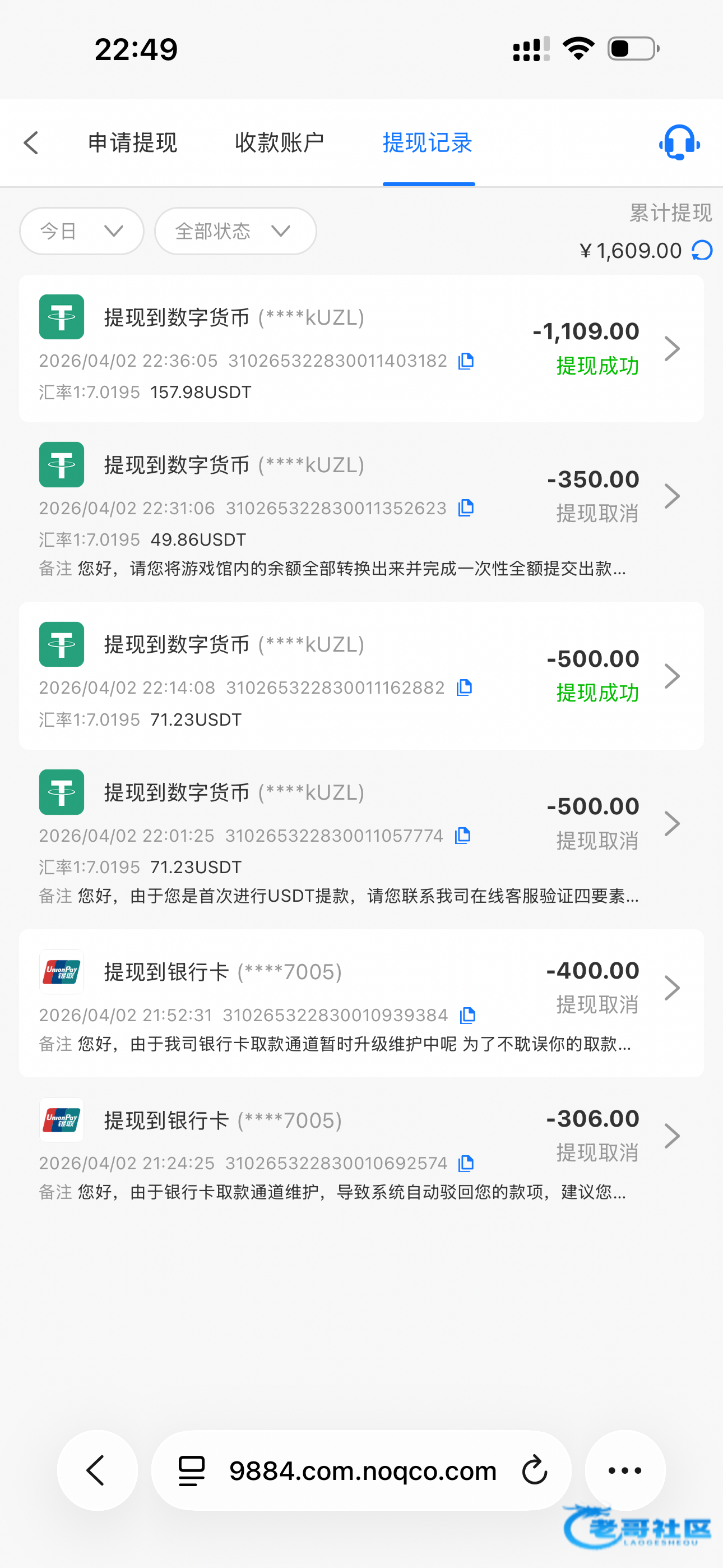This screenshot has height=1568, width=723.
Task: Open the 今日 date filter dropdown
Action: (82, 231)
